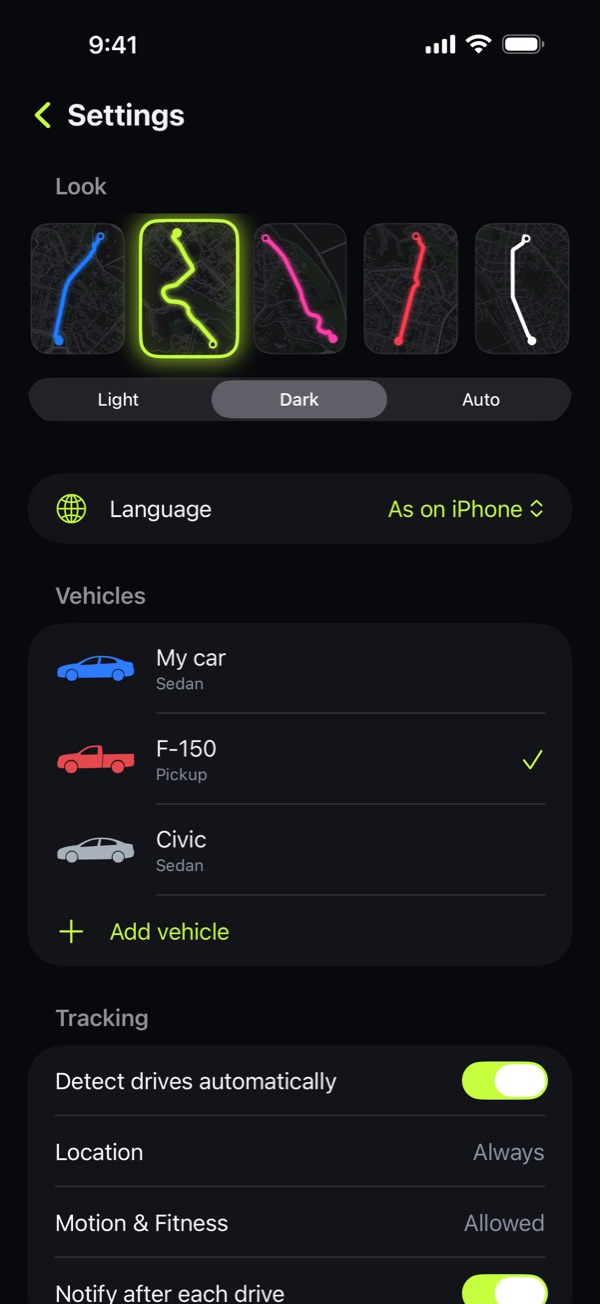Image resolution: width=600 pixels, height=1304 pixels.
Task: Choose the pink route theme
Action: pyautogui.click(x=300, y=288)
